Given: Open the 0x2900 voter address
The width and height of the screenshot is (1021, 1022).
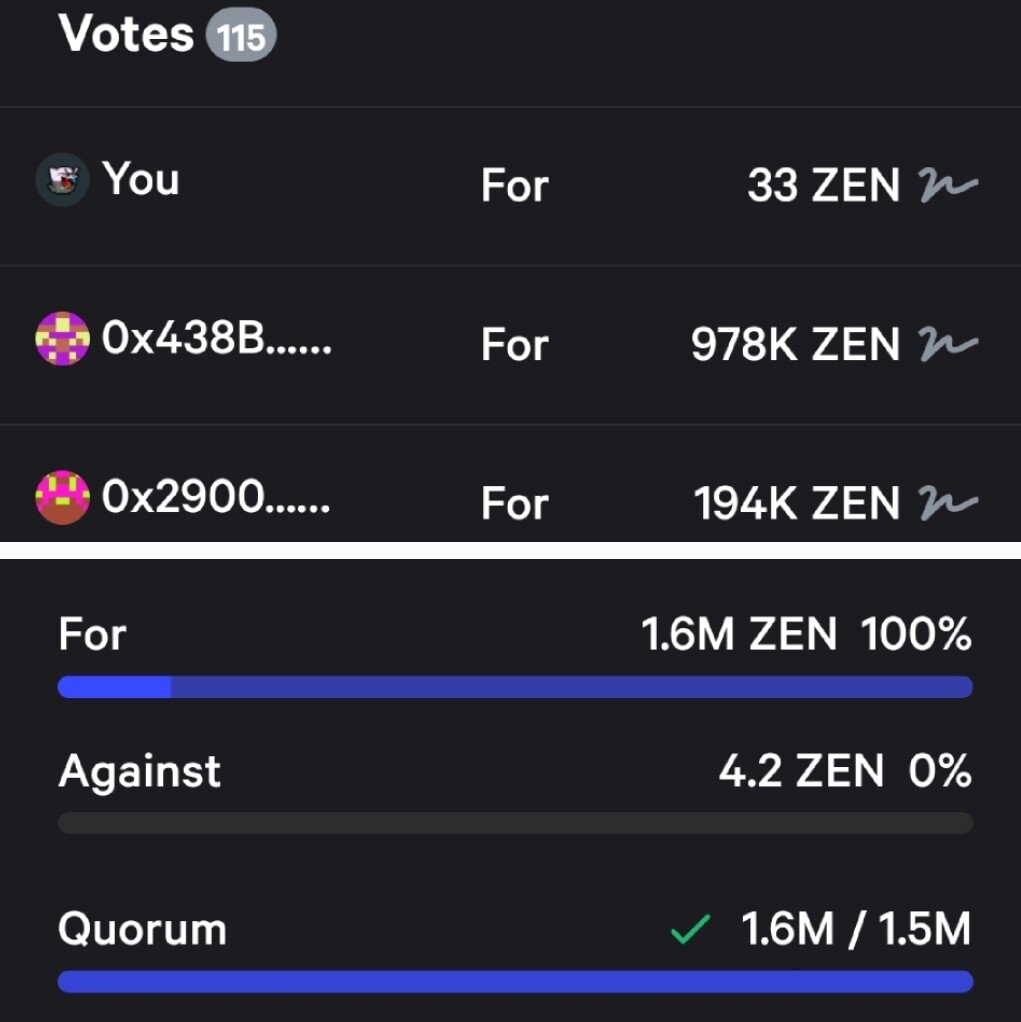Looking at the screenshot, I should (218, 500).
